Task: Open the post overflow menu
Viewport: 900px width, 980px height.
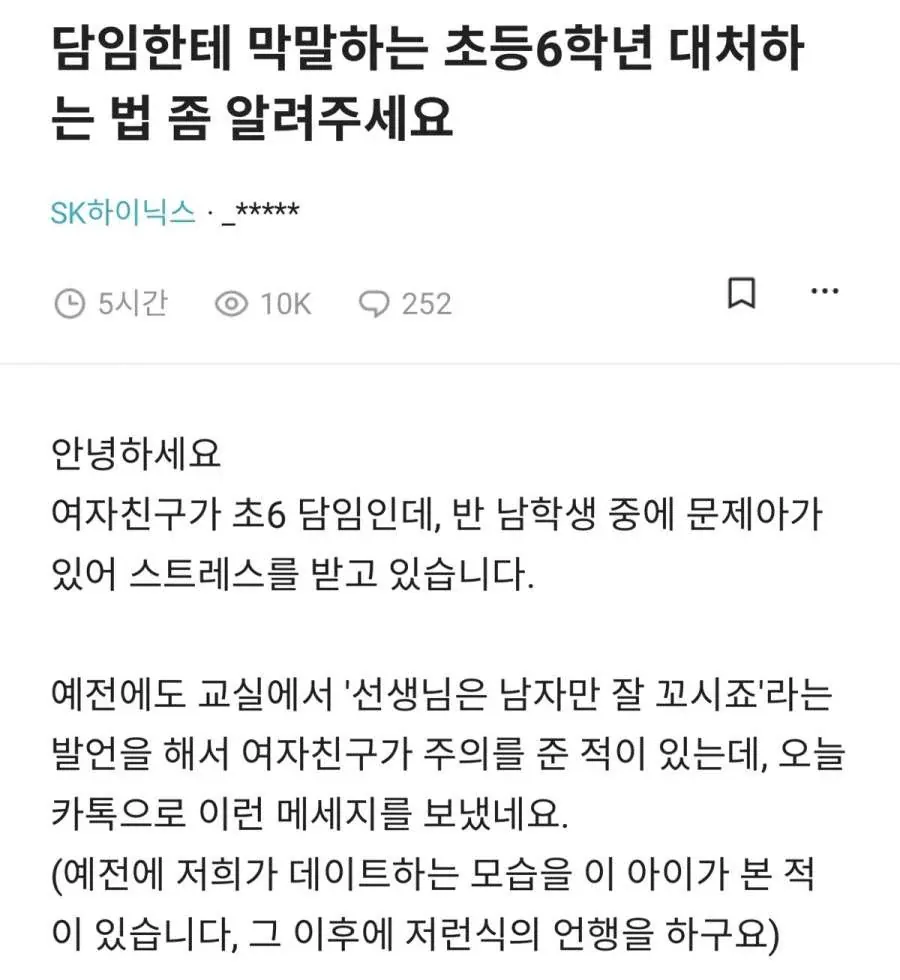Action: [824, 291]
